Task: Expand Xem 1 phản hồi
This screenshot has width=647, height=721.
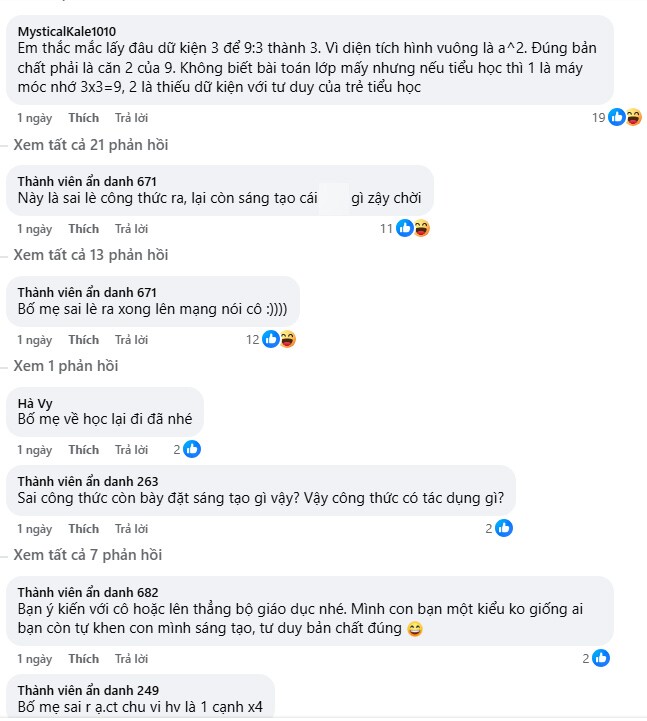Action: point(66,366)
